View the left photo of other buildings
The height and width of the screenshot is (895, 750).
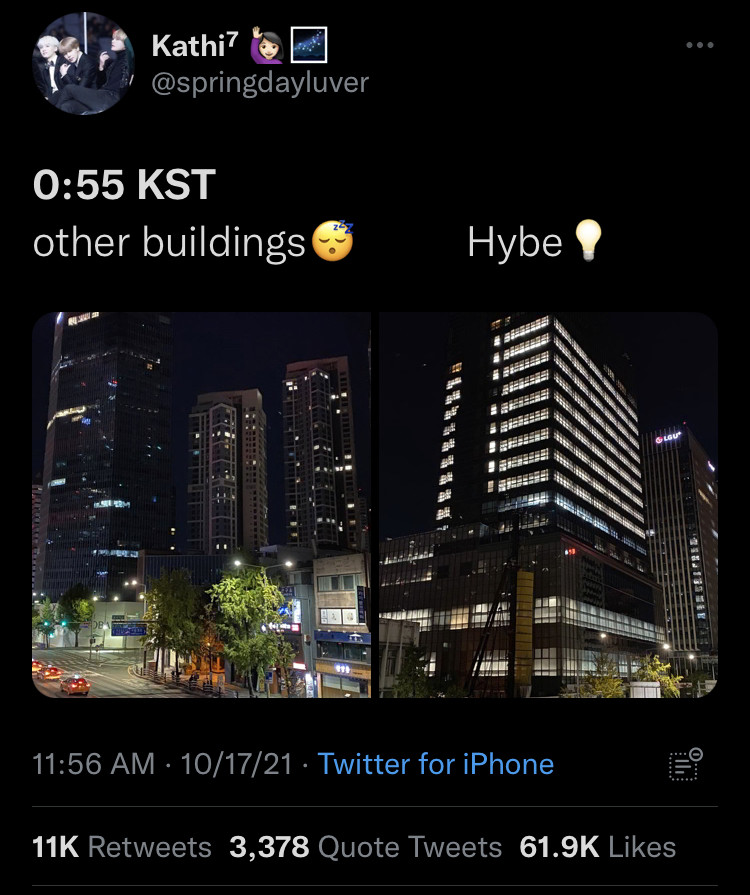point(201,505)
